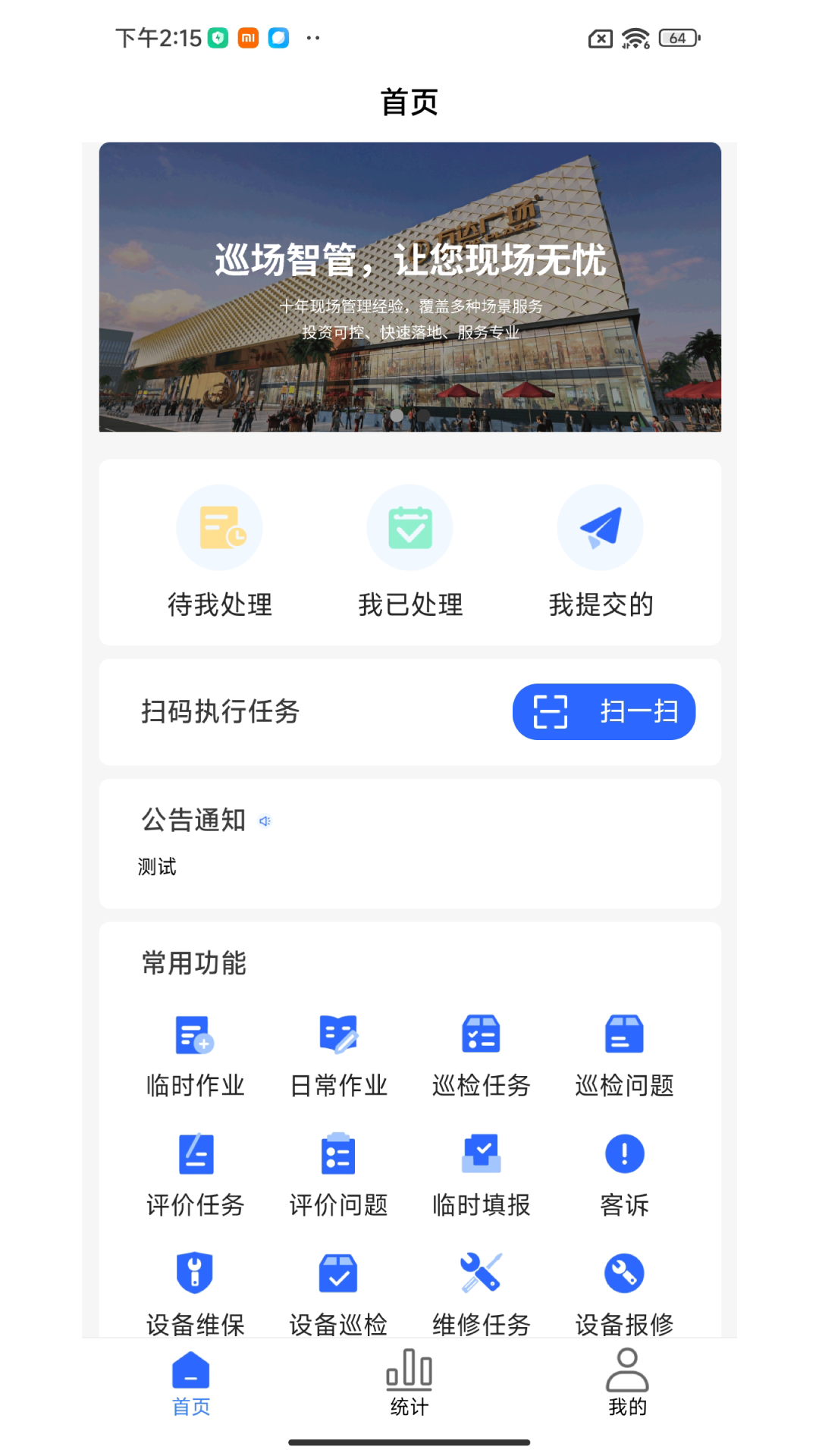Open the 设备巡检 equipment inspection icon

[x=338, y=1272]
